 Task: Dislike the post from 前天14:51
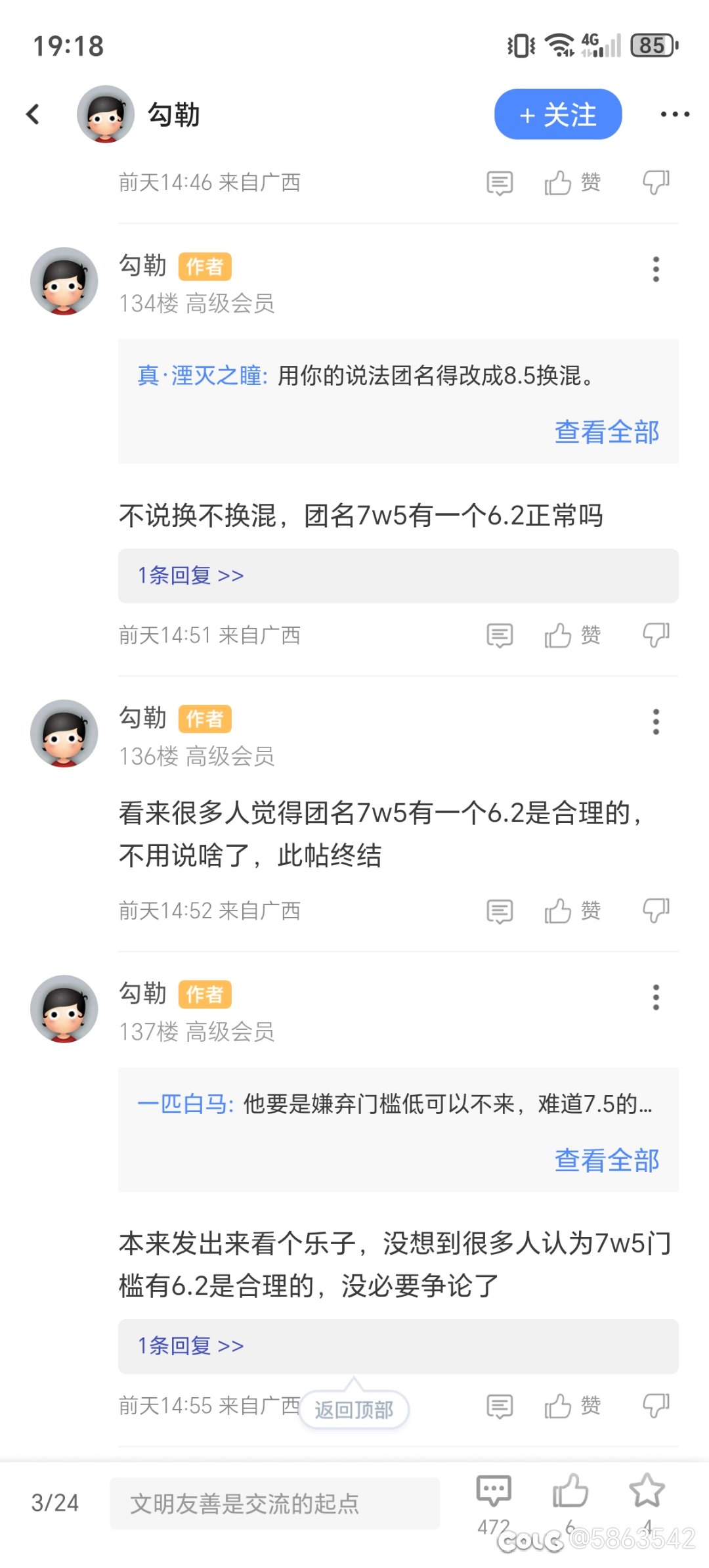(x=655, y=635)
